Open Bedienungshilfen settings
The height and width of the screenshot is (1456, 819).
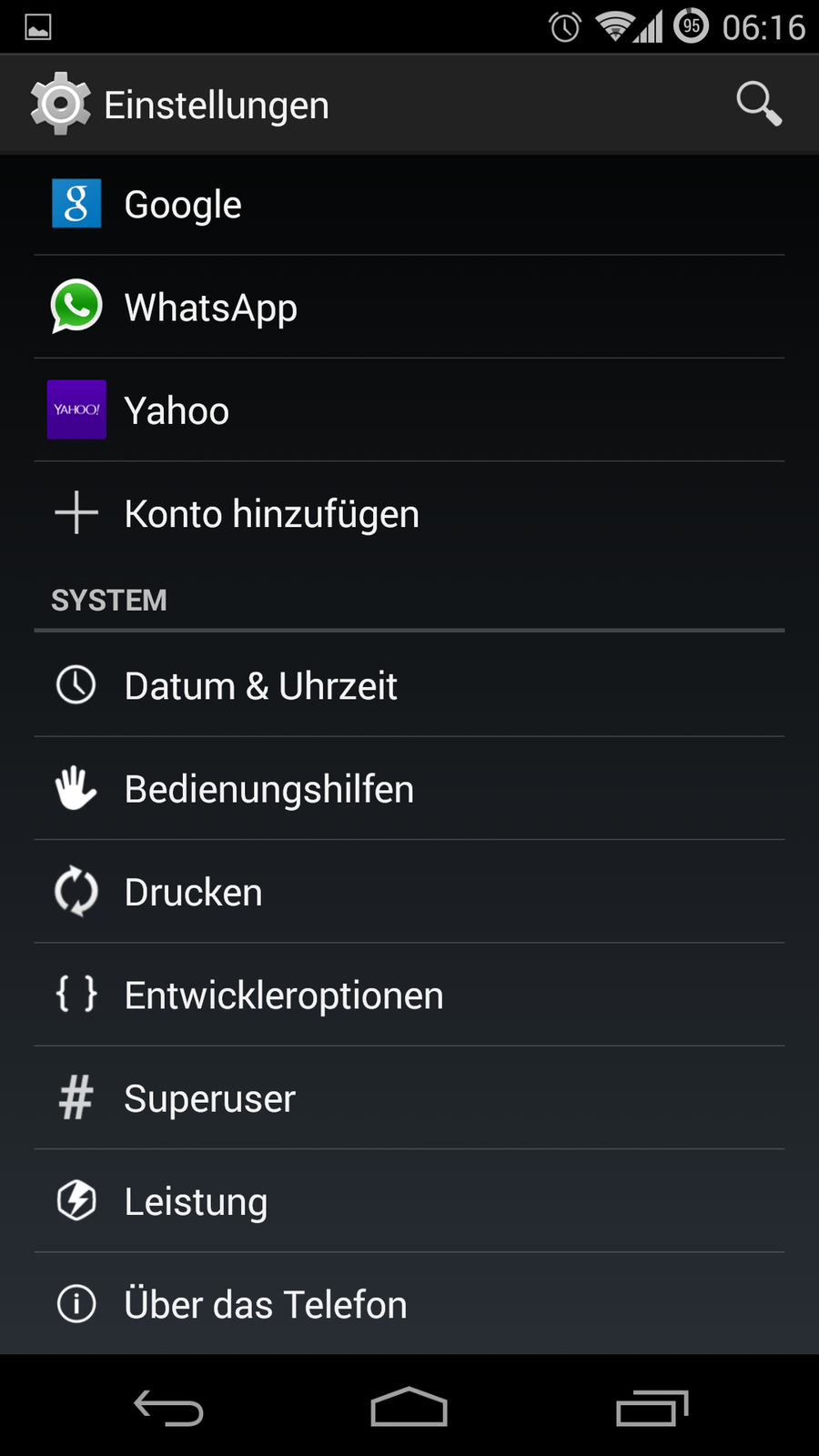tap(409, 788)
